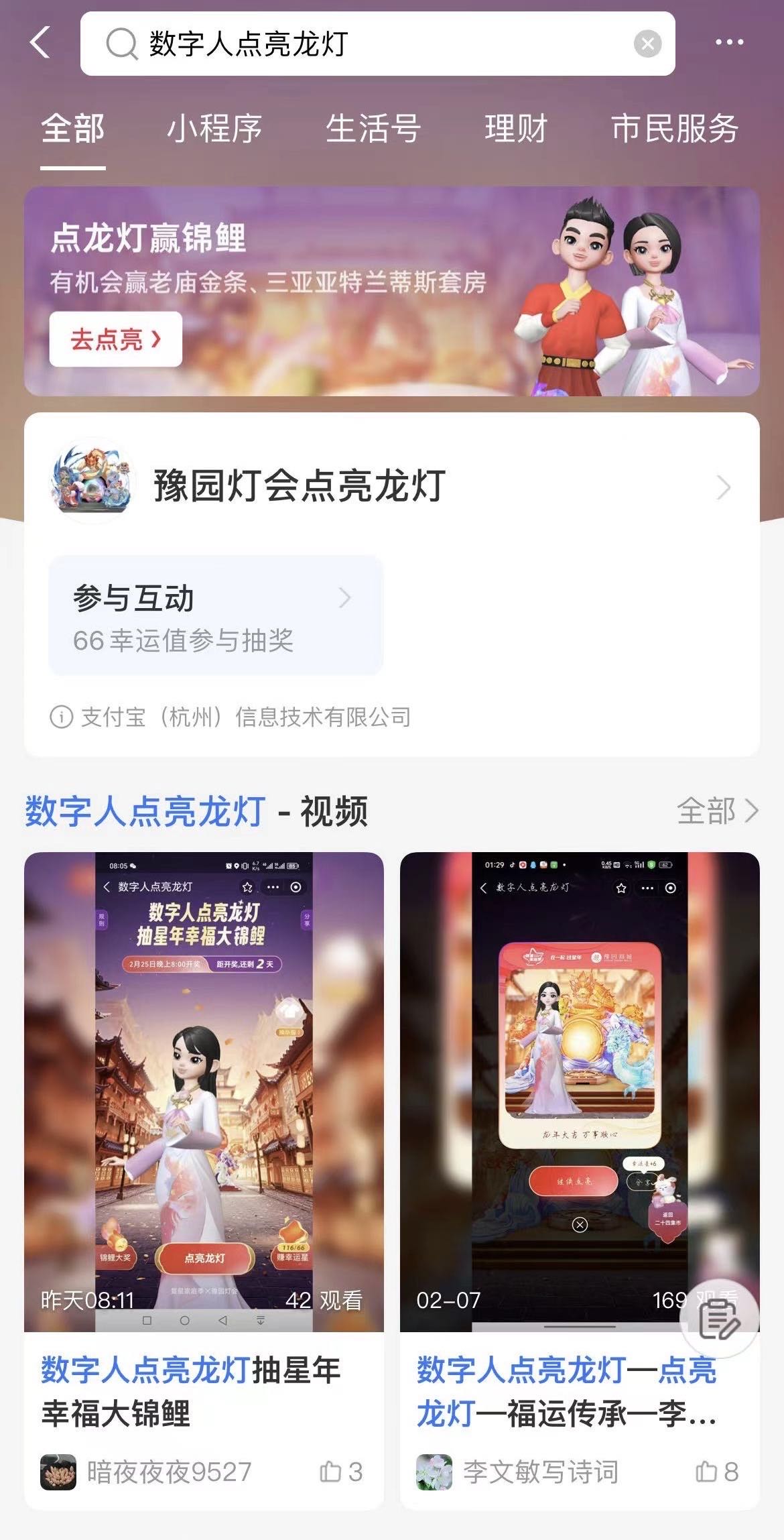Screen dimensions: 784x1540
Task: Like the video from 李文敏写诗词
Action: 717,1472
